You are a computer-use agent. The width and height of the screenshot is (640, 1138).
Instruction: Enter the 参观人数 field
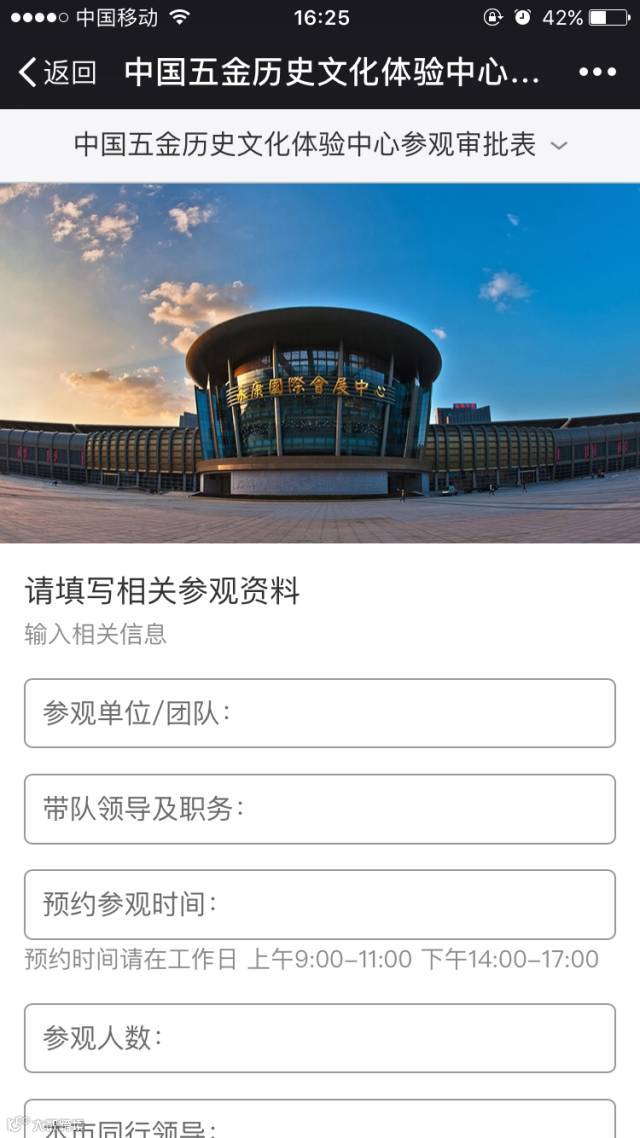click(320, 1038)
